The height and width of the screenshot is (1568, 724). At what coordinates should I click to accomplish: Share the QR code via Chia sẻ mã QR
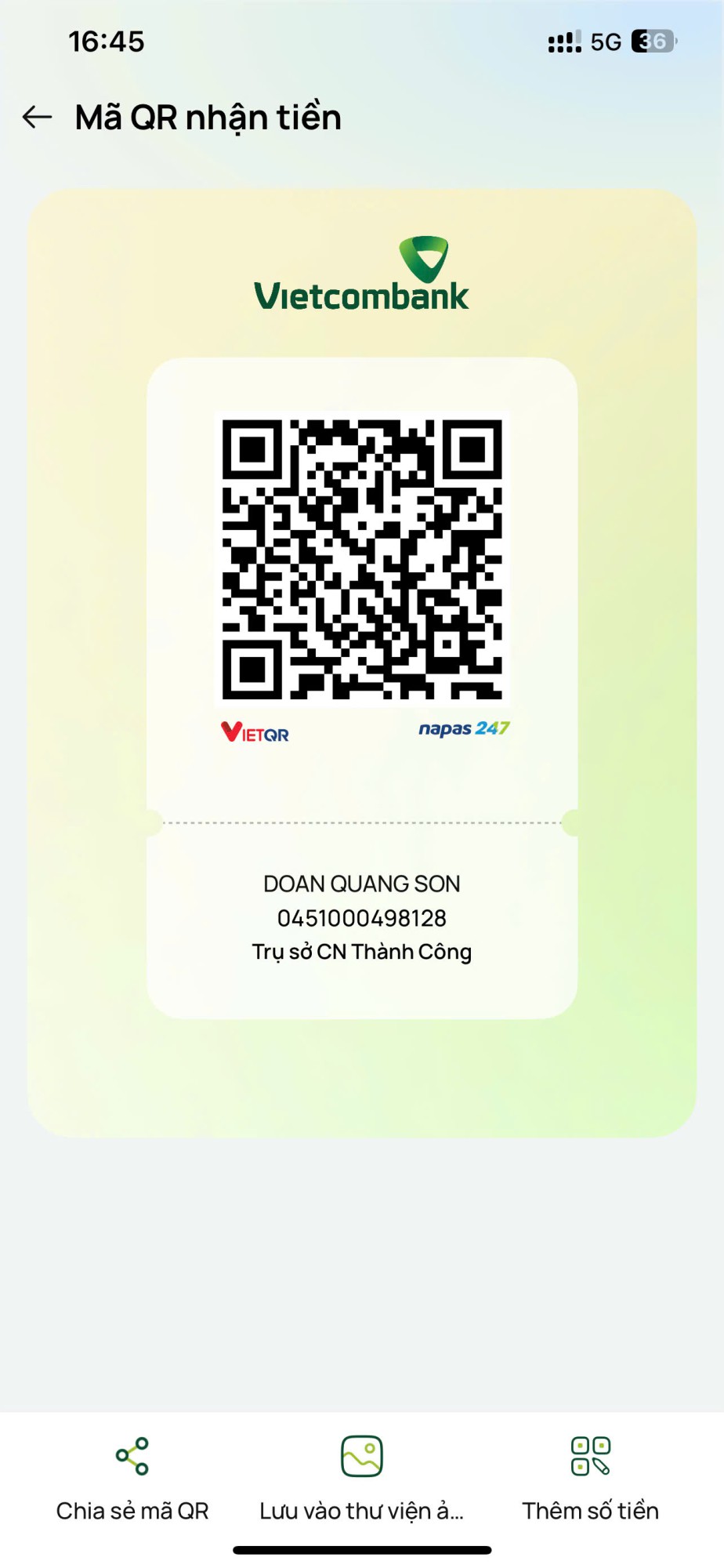[x=132, y=1475]
